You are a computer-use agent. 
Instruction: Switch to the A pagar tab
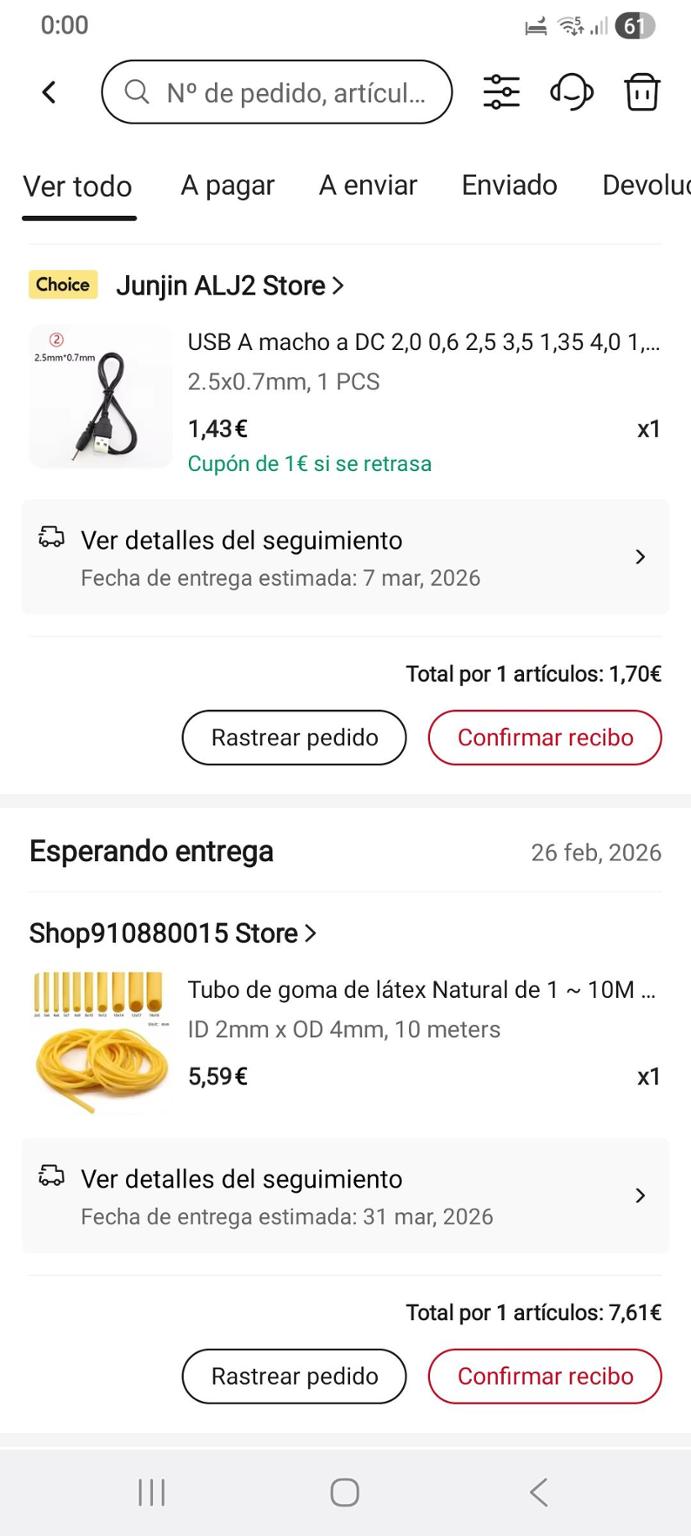pos(227,185)
